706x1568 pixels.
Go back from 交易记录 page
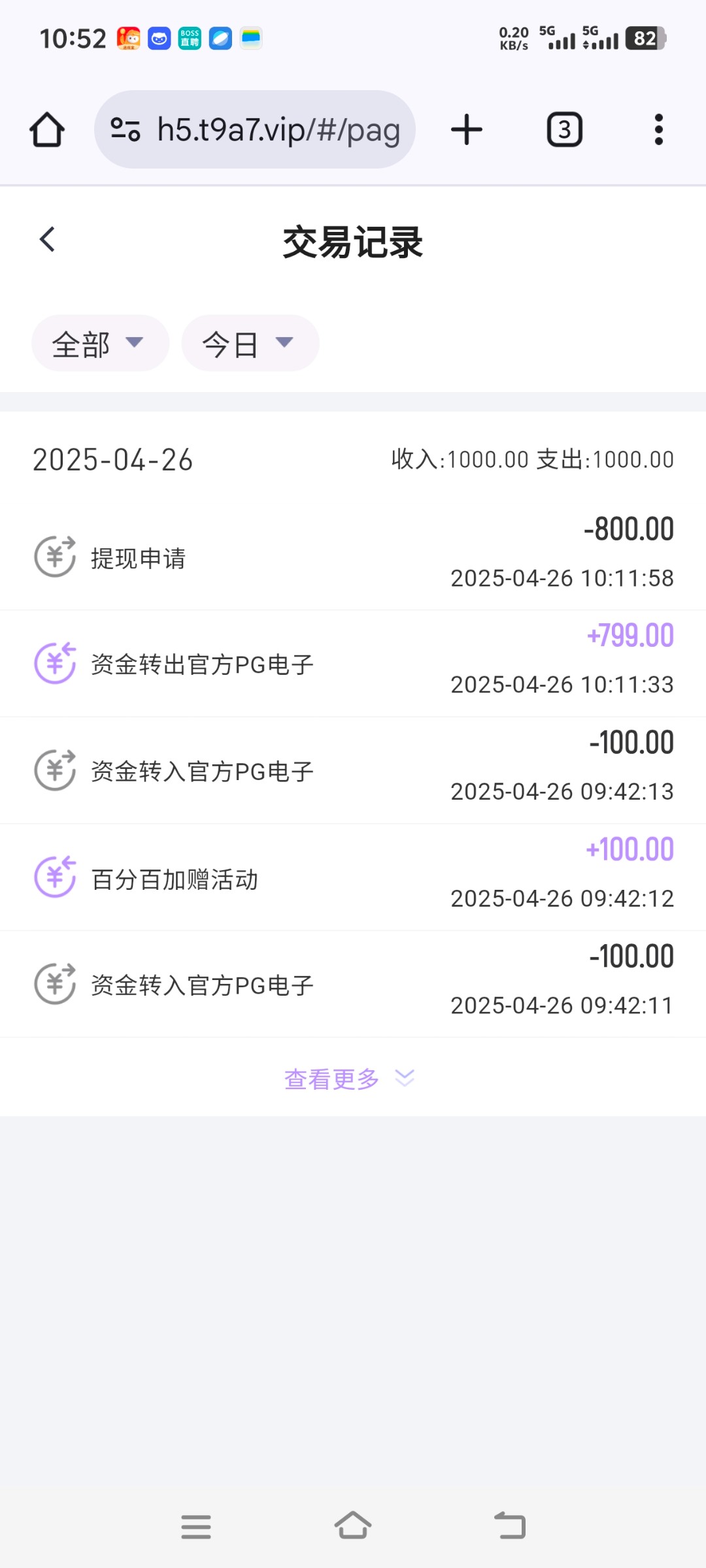[47, 240]
